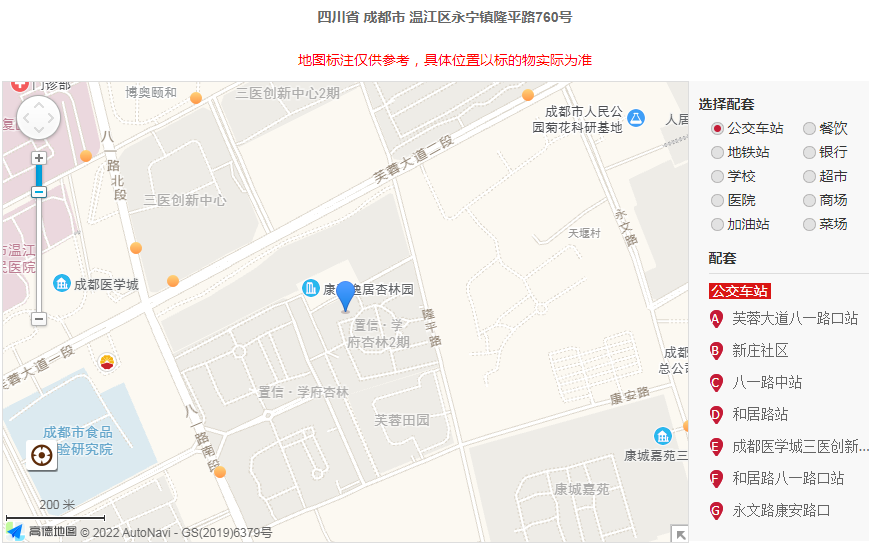This screenshot has width=869, height=543.
Task: Open bus stop 新庄社区
Action: coord(760,350)
